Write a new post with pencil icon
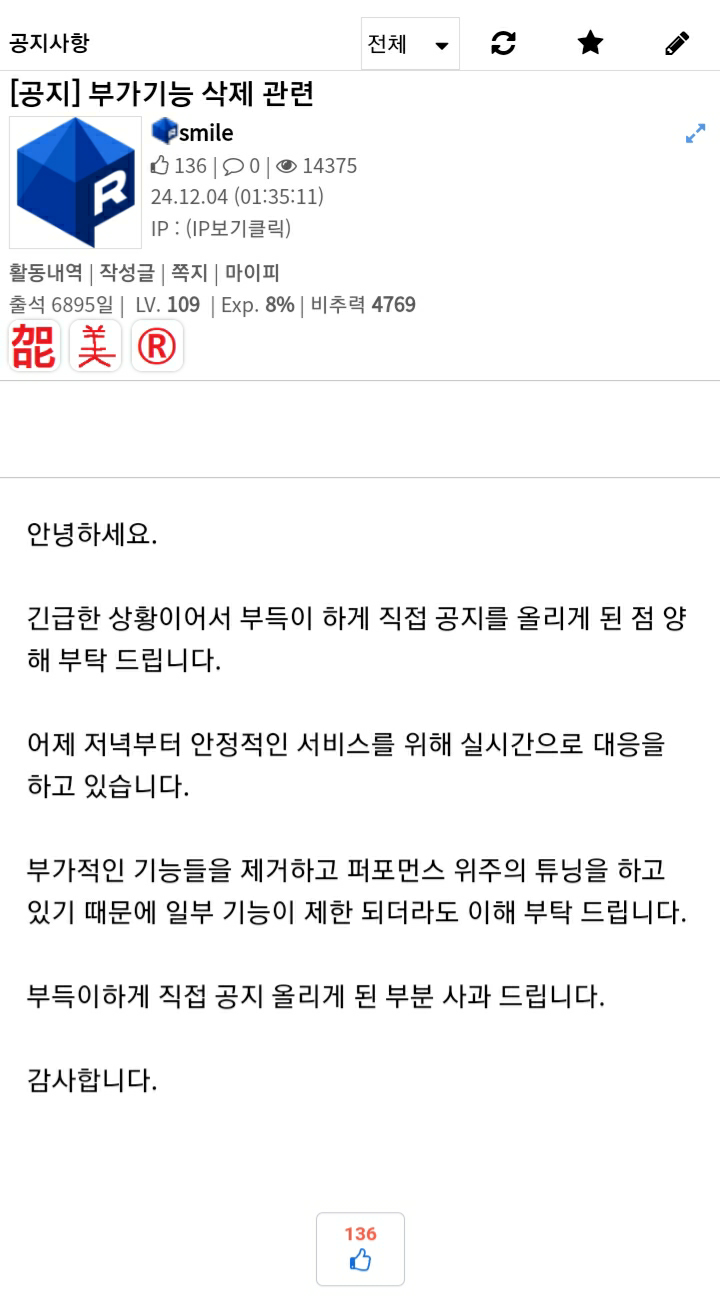Viewport: 720px width, 1298px height. 677,43
